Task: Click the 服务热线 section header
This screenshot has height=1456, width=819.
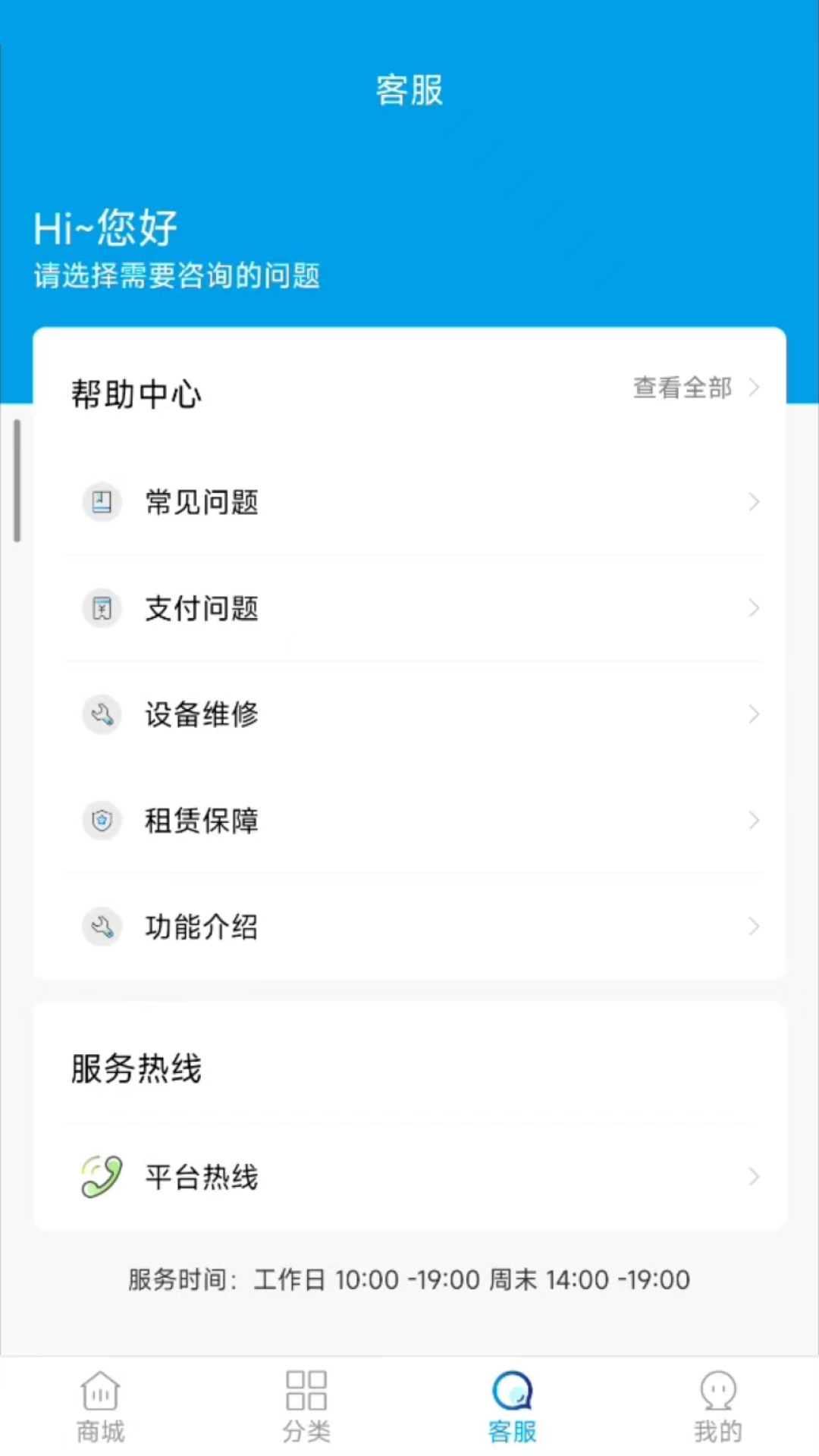Action: (x=136, y=1069)
